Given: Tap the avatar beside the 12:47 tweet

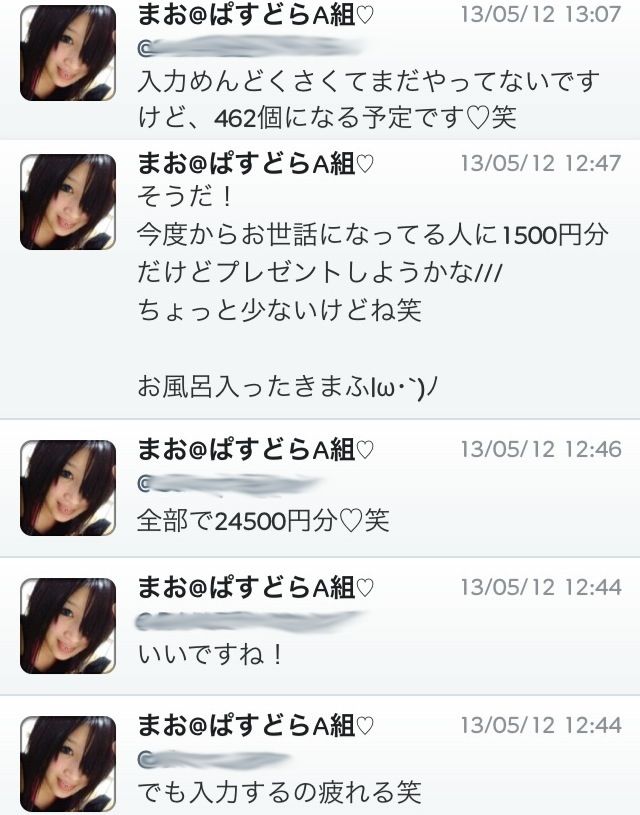Looking at the screenshot, I should click(68, 202).
